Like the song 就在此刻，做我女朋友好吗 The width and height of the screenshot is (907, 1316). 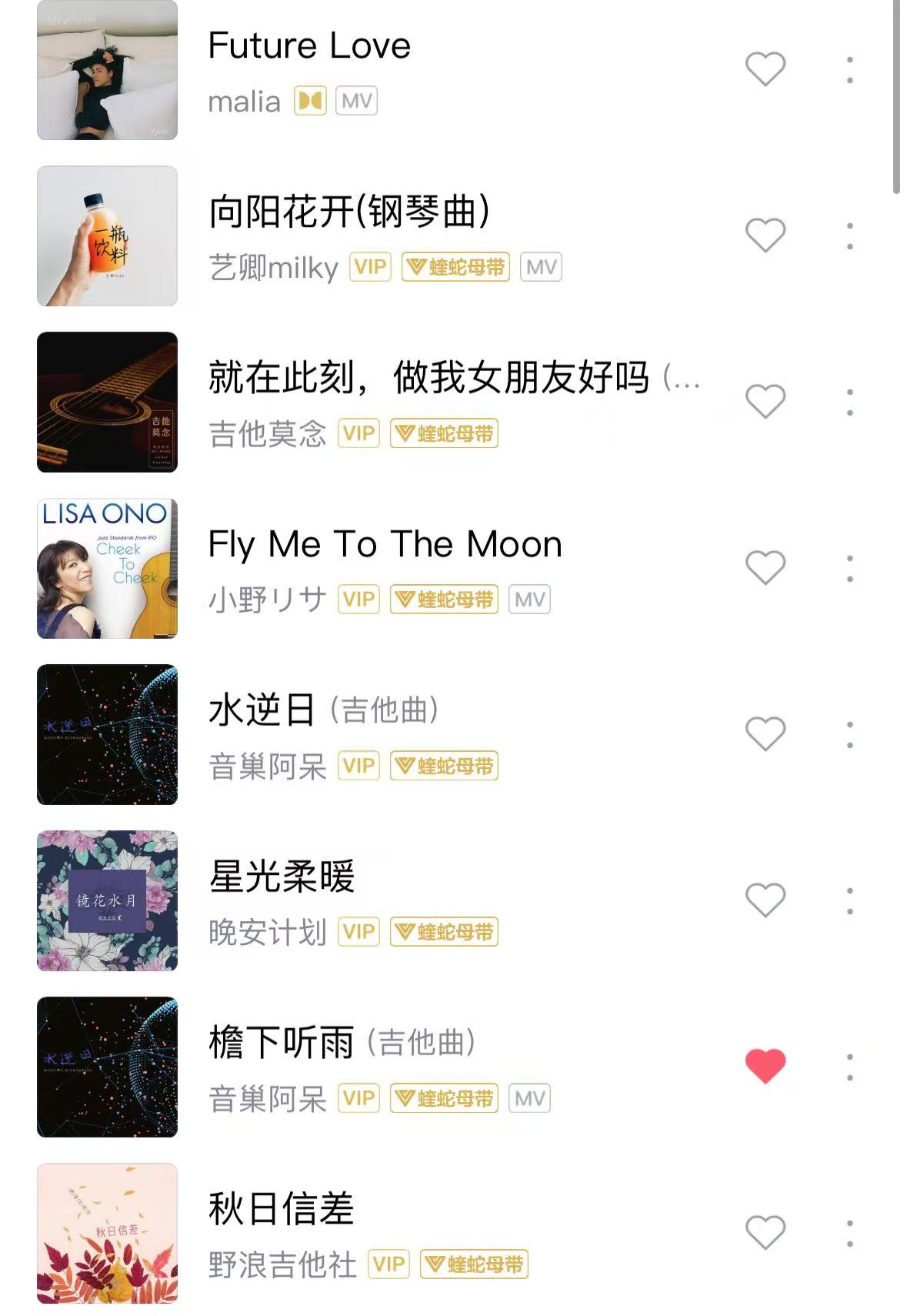765,402
